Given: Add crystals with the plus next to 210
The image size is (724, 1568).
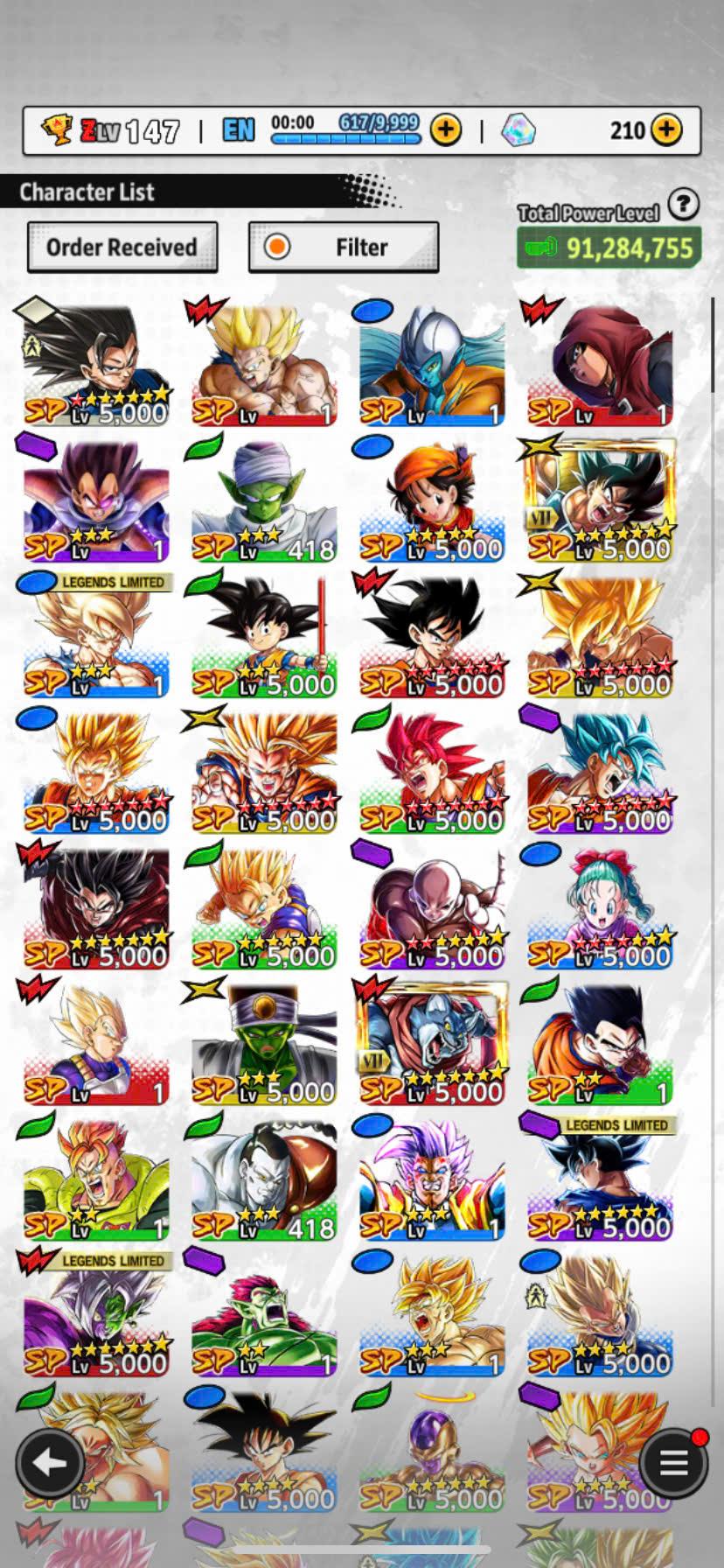Looking at the screenshot, I should tap(666, 130).
